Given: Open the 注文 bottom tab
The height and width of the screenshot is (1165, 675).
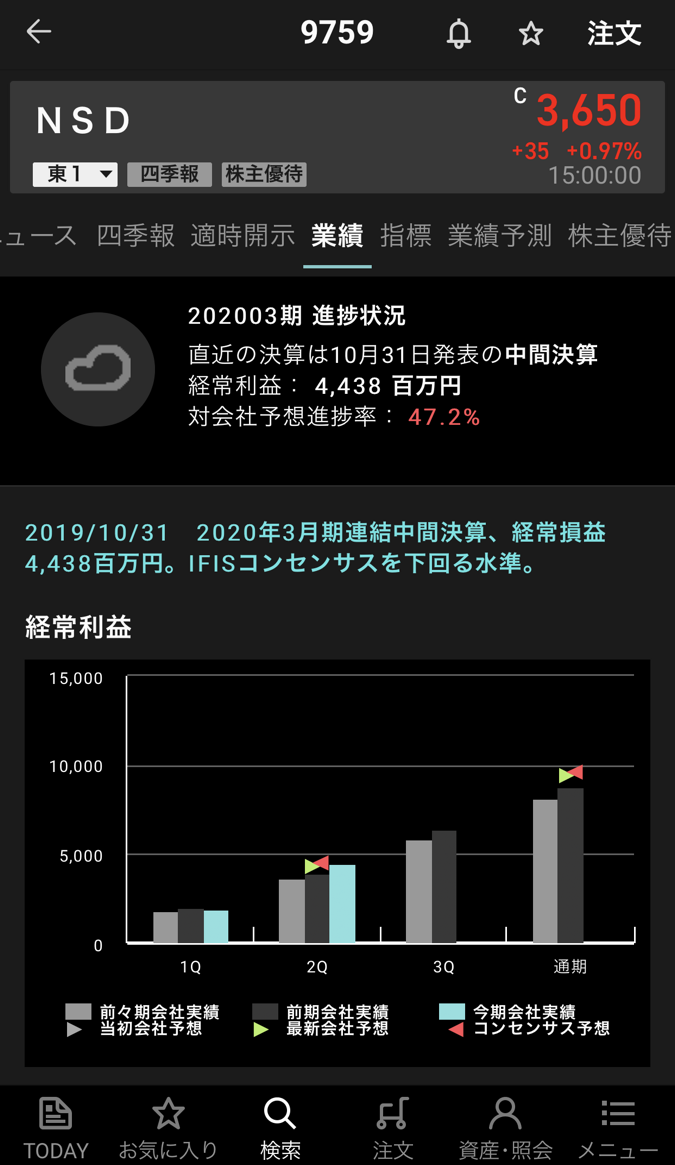Looking at the screenshot, I should [x=393, y=1128].
